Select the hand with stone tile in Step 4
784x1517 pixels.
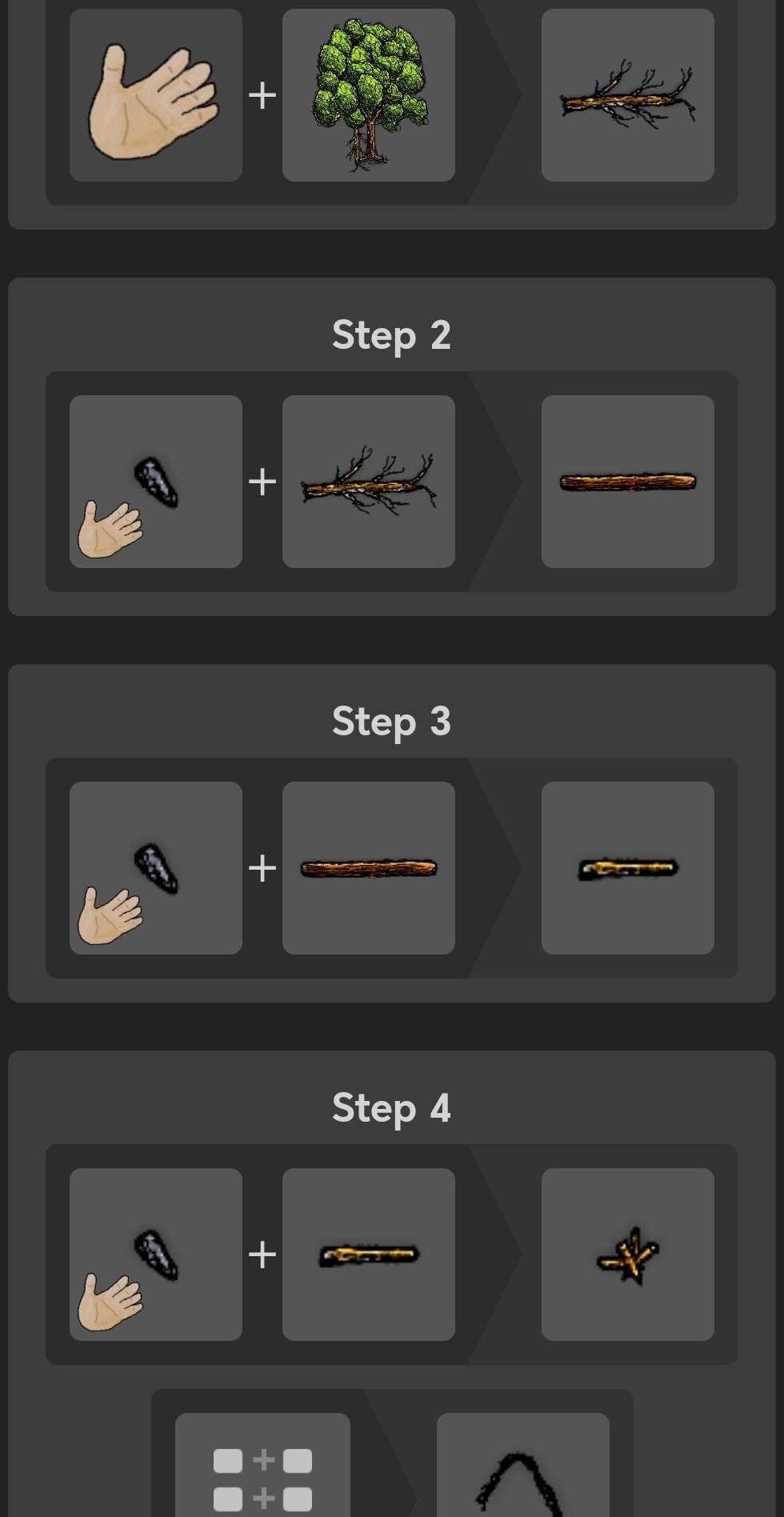(x=156, y=1255)
